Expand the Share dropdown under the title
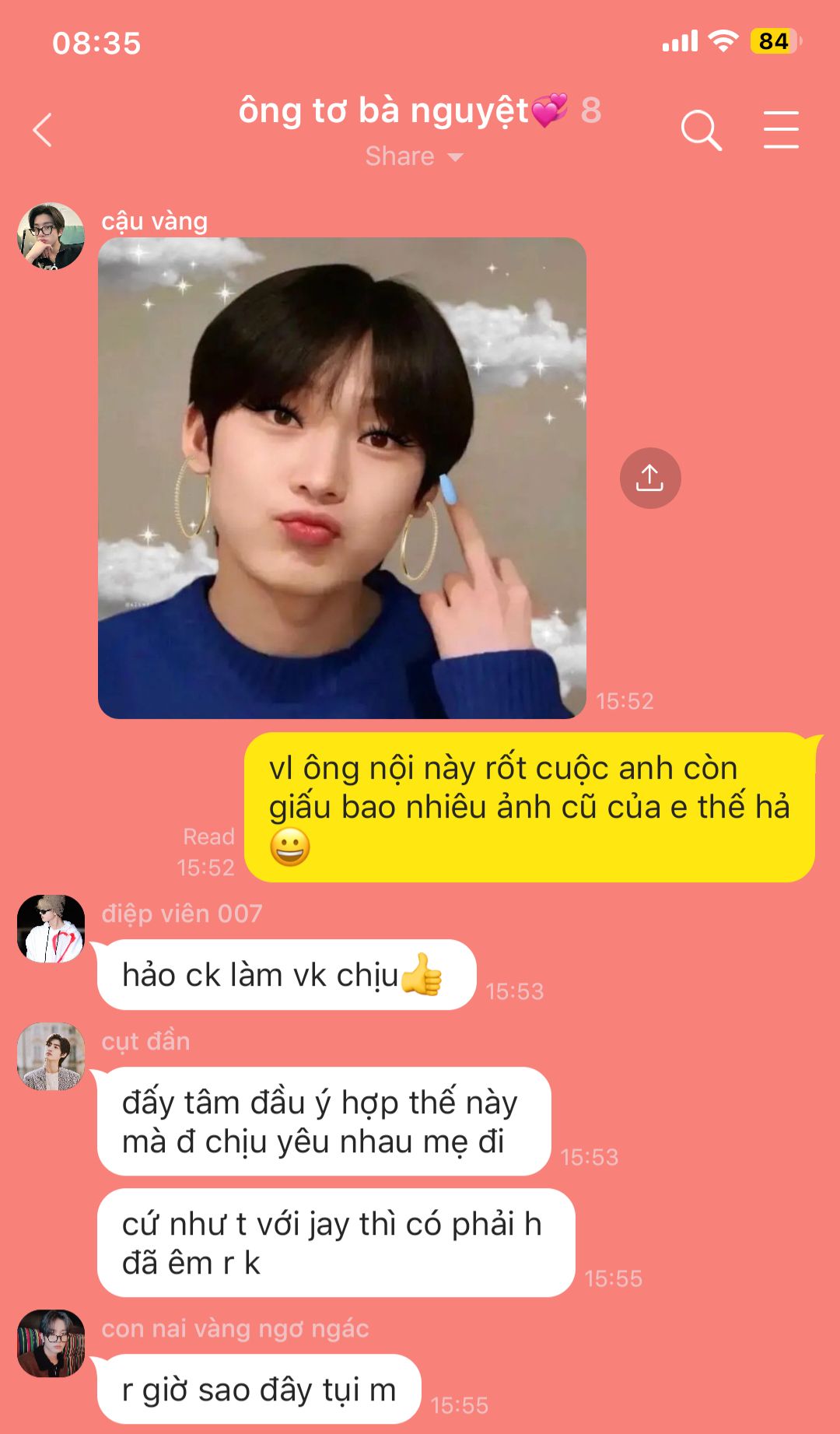This screenshot has width=840, height=1434. pyautogui.click(x=414, y=156)
